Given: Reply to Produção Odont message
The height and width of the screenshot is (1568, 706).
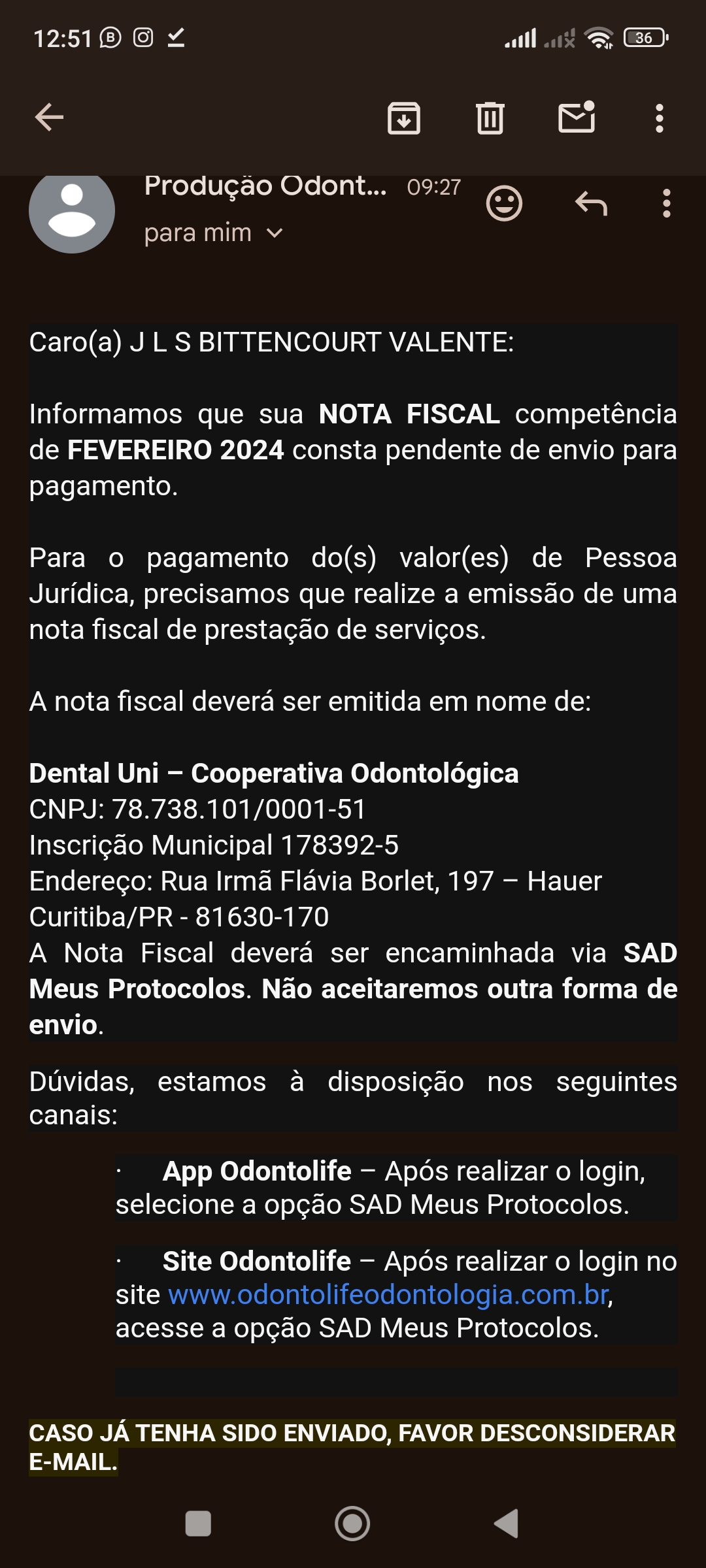Looking at the screenshot, I should (x=591, y=204).
